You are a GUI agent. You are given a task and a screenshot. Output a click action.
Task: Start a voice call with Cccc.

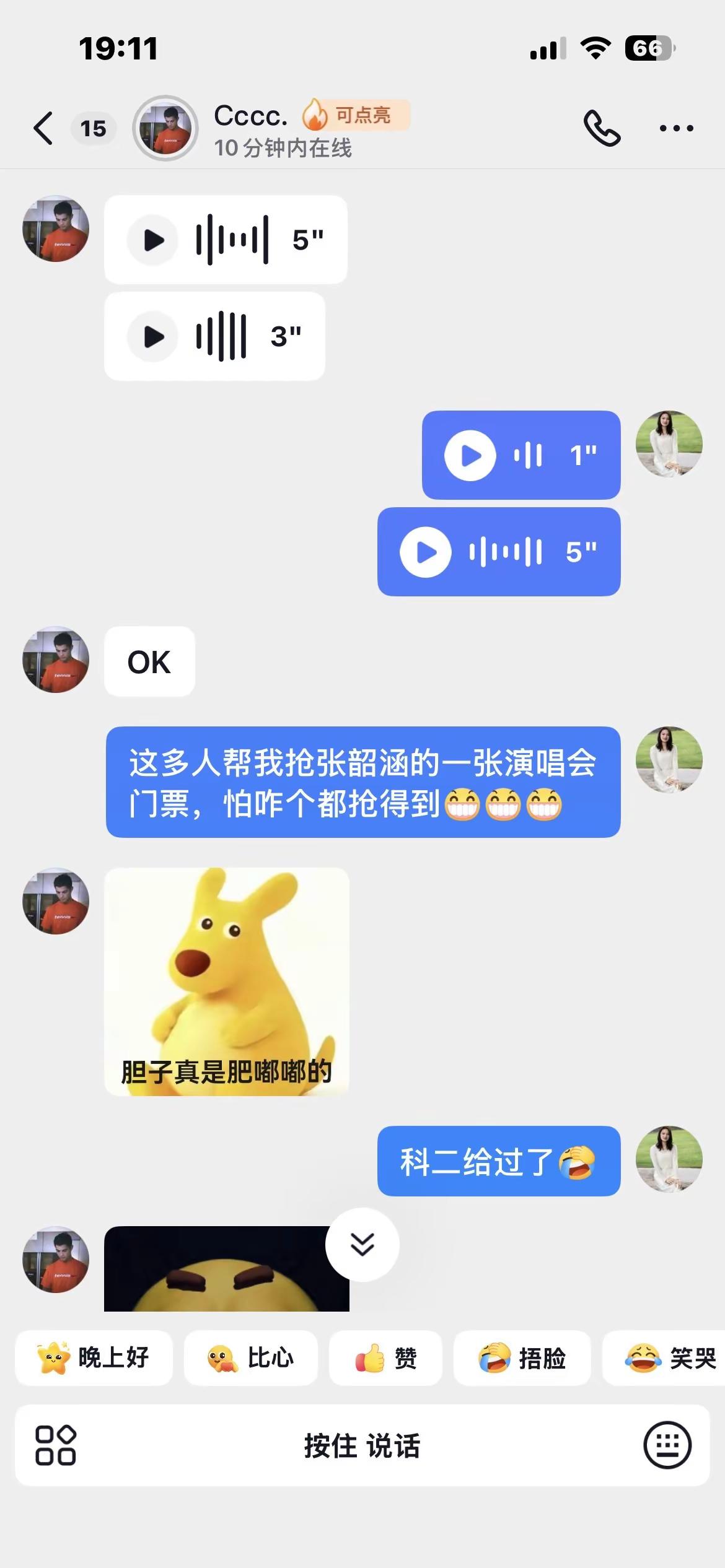tap(602, 128)
